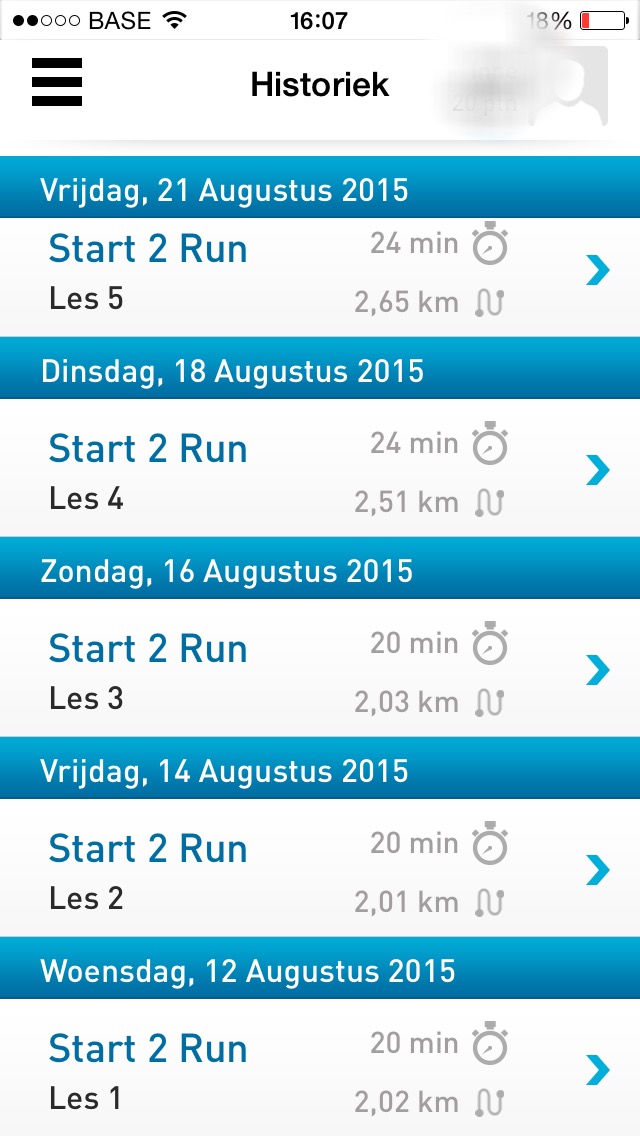View the Les 4 run from 18 Augustus
The height and width of the screenshot is (1136, 640).
[x=320, y=470]
